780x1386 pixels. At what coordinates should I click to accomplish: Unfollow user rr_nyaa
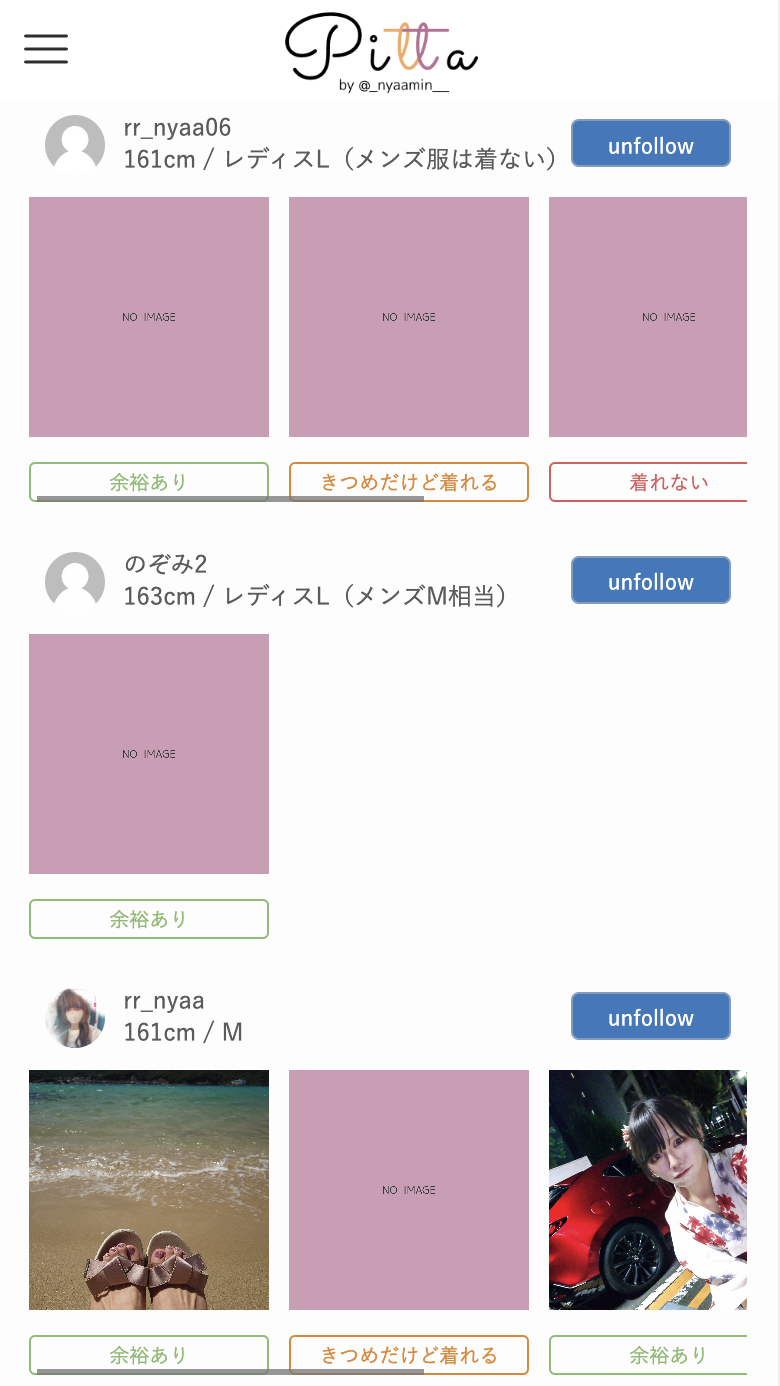coord(650,1017)
